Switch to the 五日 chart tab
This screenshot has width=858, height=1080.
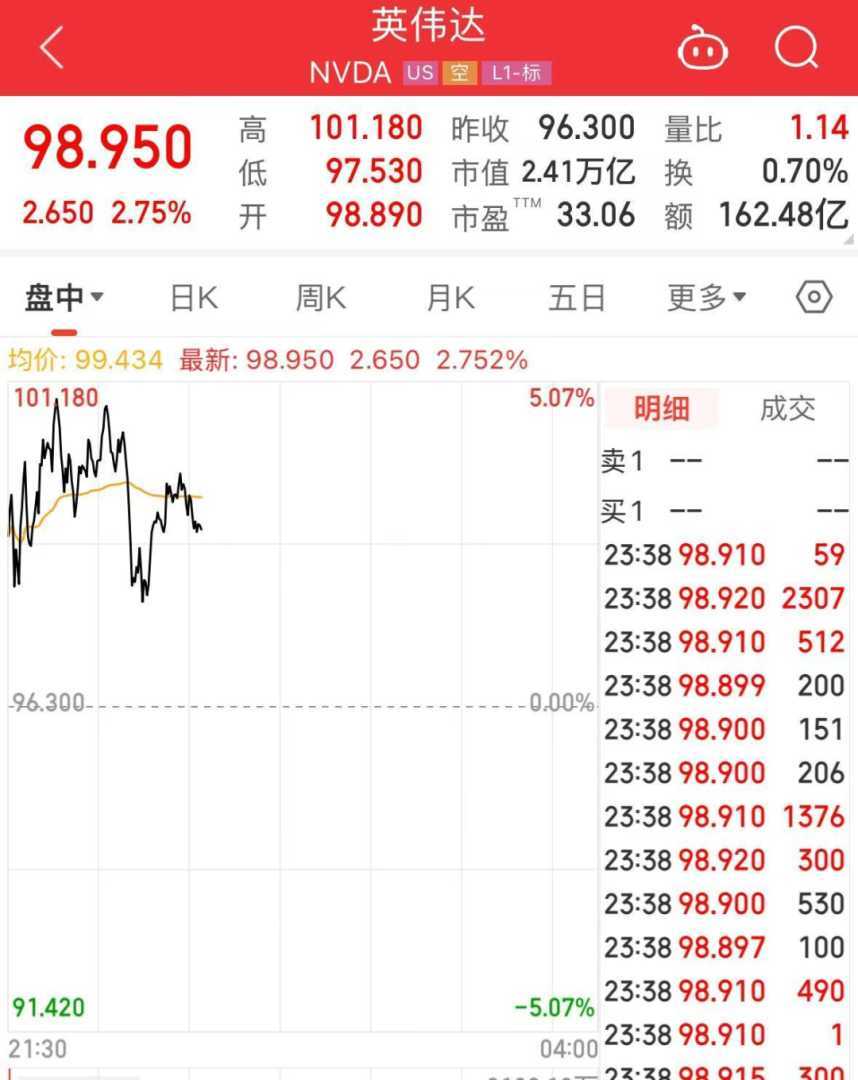[577, 297]
